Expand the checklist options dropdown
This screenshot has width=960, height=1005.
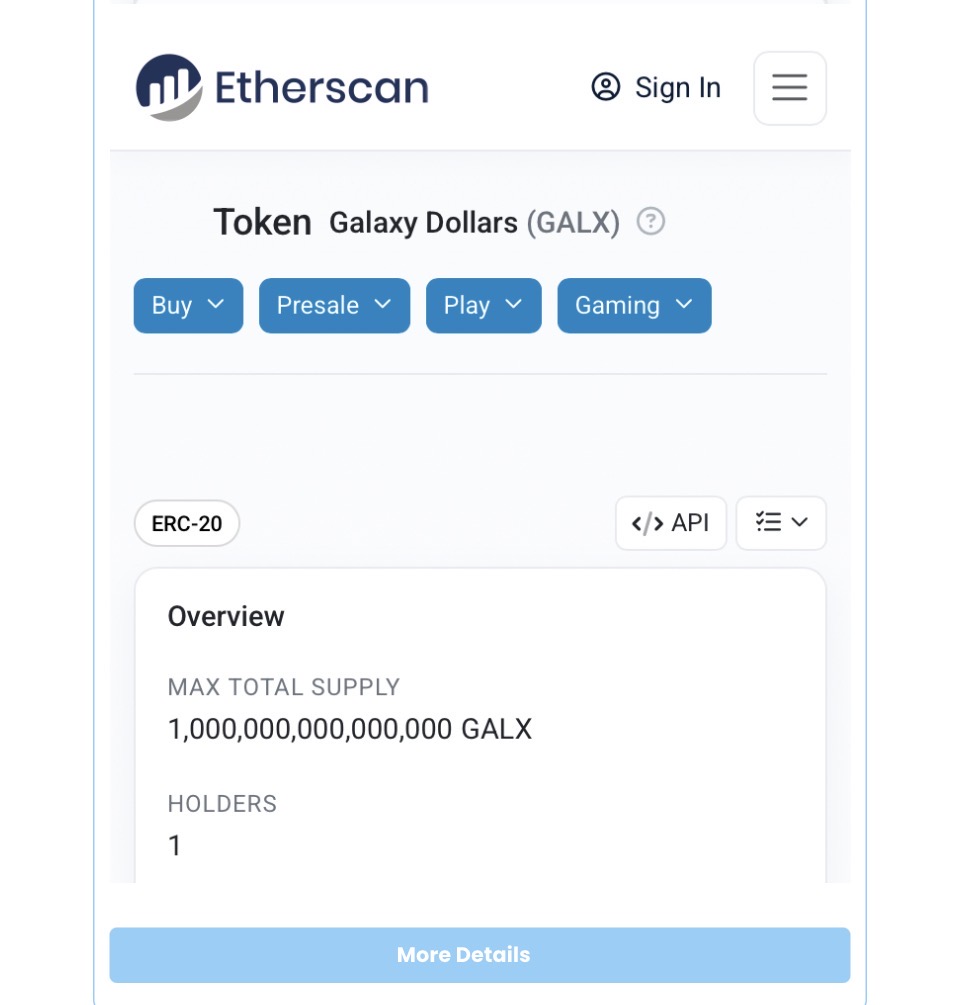tap(781, 523)
